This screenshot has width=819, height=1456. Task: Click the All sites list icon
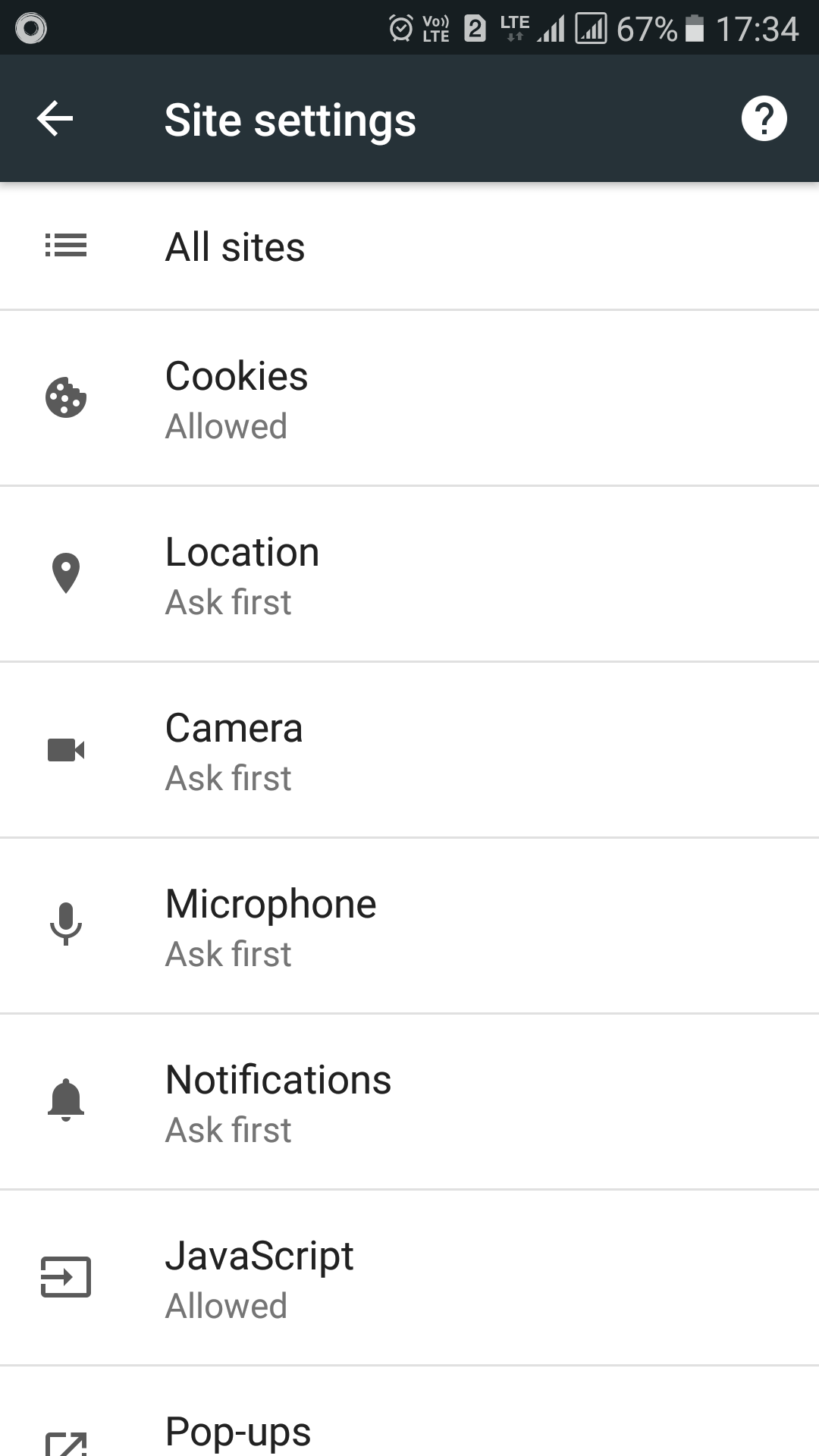(66, 246)
